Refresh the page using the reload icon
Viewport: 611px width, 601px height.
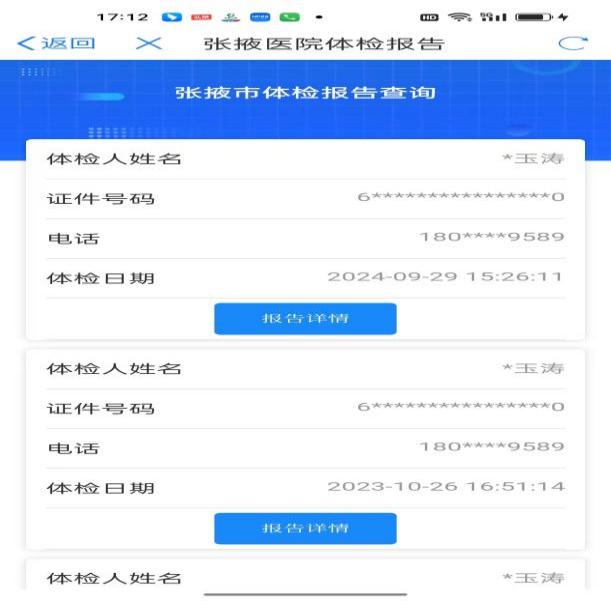coord(572,44)
